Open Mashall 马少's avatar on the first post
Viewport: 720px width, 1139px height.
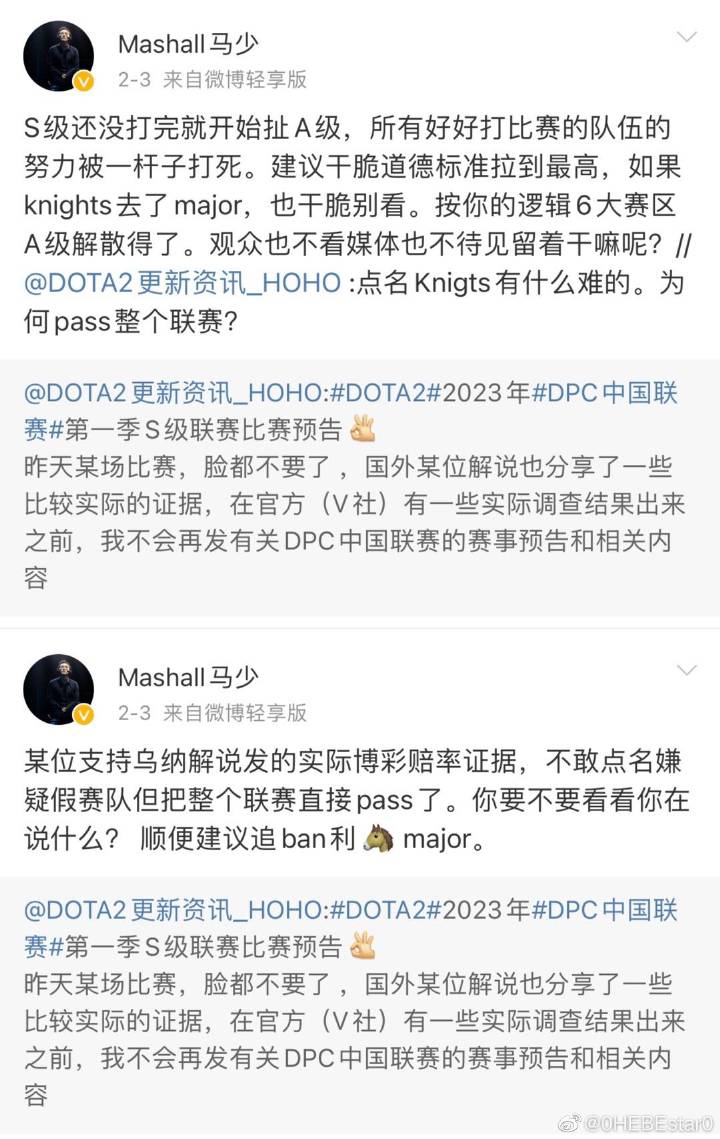(x=58, y=56)
